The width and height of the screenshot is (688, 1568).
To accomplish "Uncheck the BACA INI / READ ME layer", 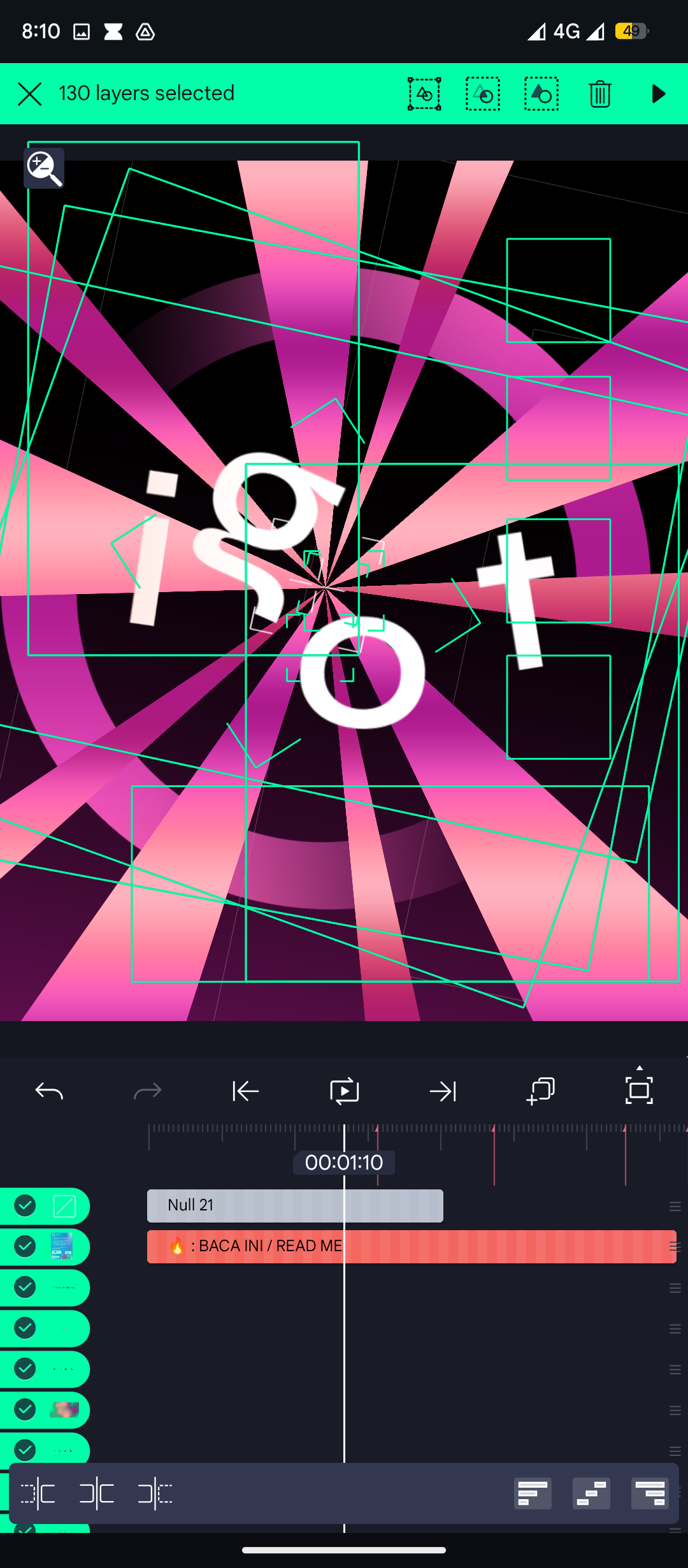I will (x=25, y=1246).
